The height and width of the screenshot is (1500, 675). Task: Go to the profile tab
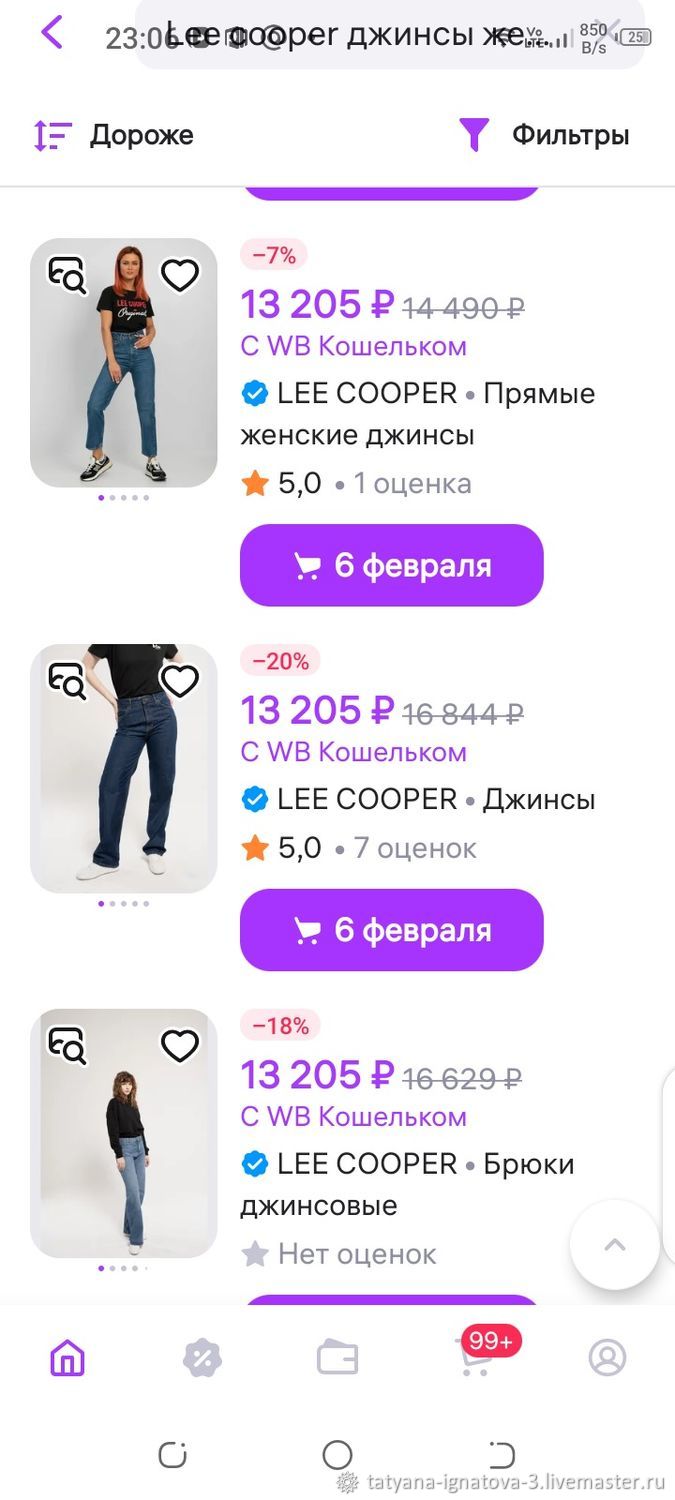(607, 1358)
